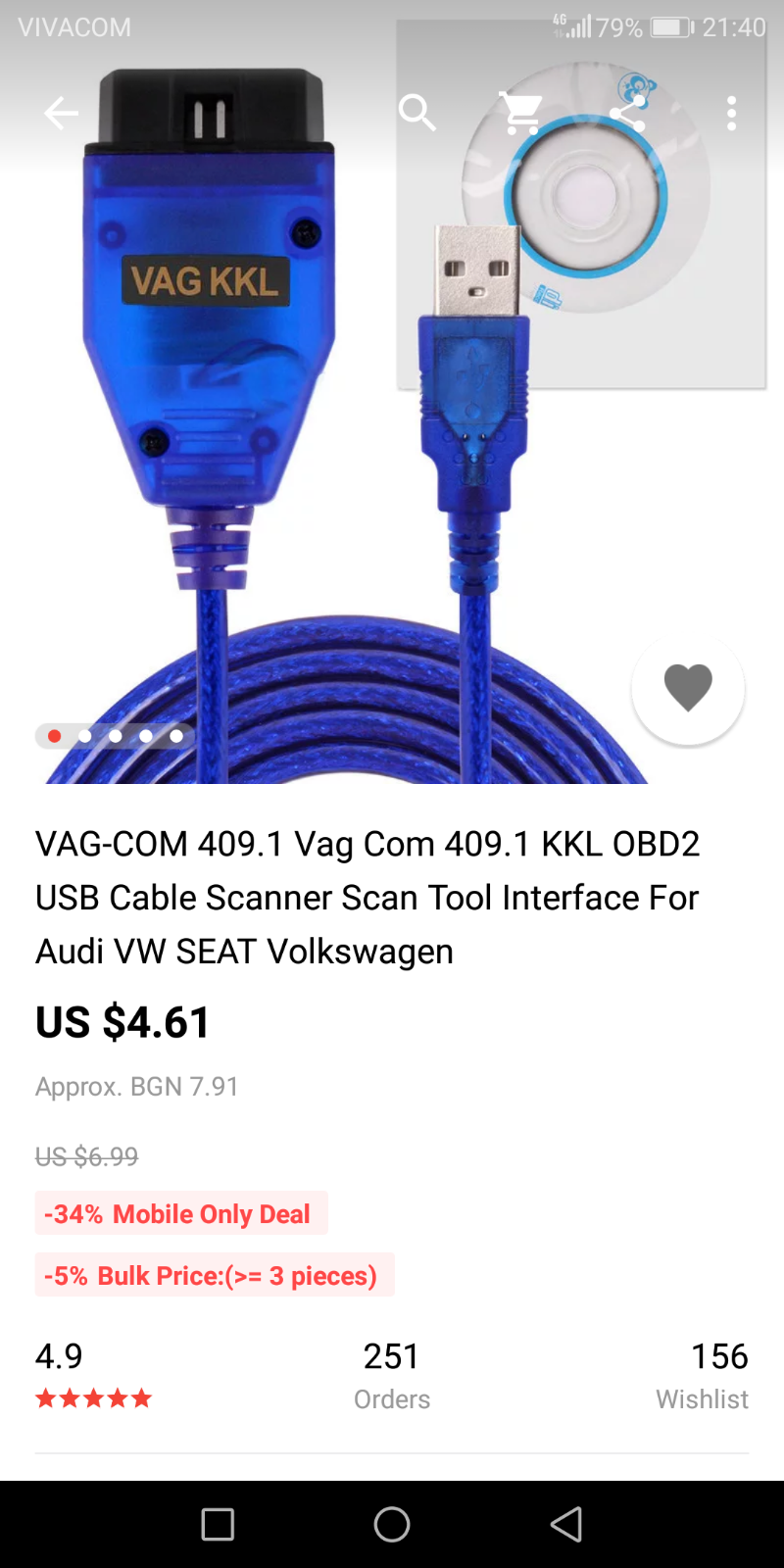
Task: Open the shopping cart
Action: coord(522,114)
